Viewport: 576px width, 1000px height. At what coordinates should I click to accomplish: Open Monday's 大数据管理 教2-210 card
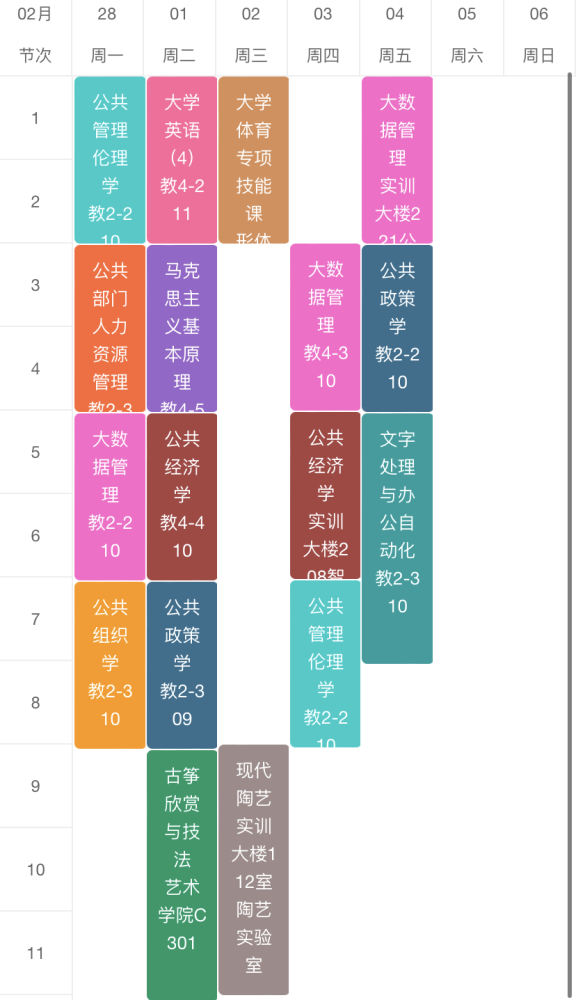tap(110, 496)
